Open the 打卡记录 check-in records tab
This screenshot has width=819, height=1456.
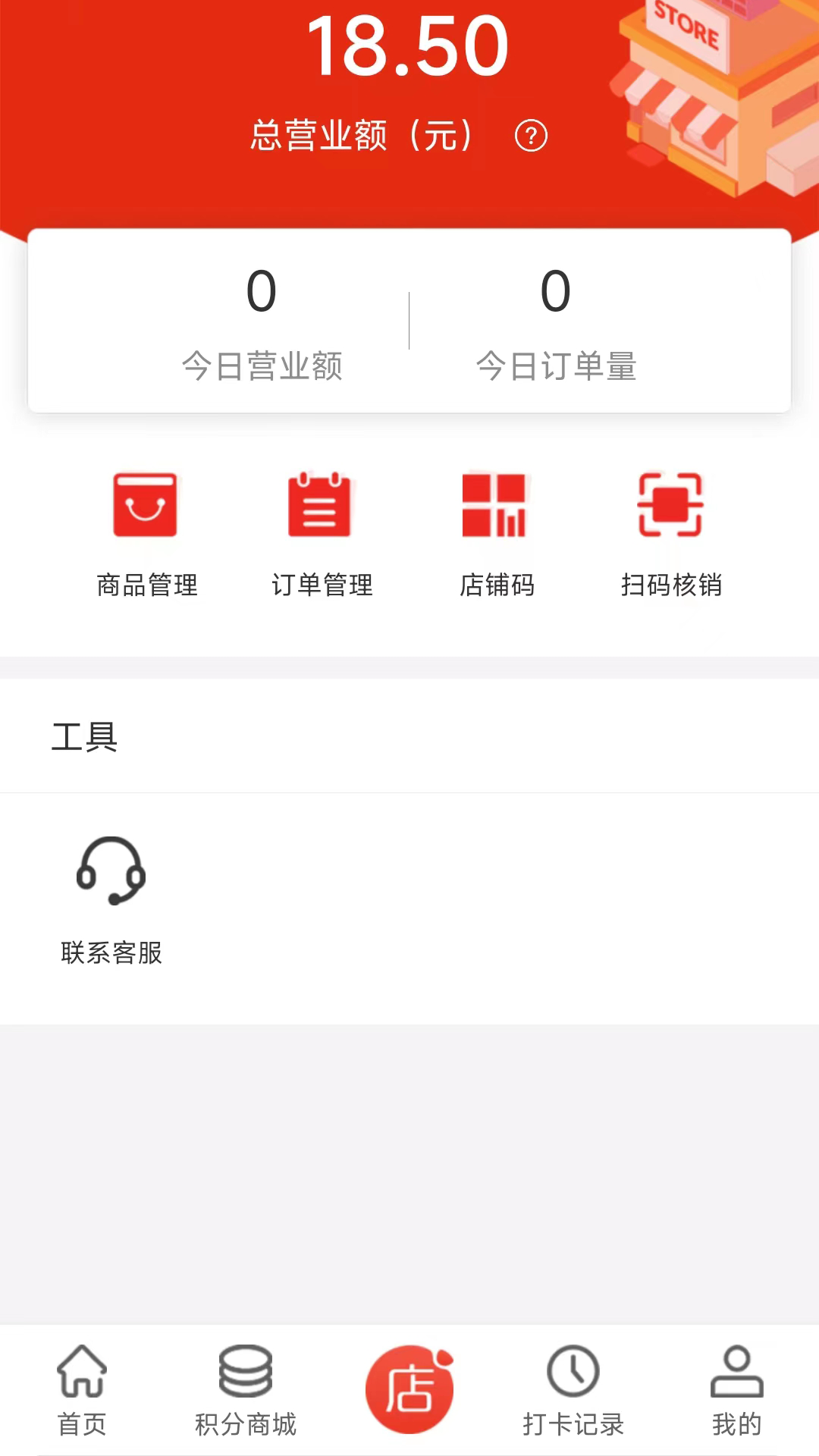coord(573,1391)
